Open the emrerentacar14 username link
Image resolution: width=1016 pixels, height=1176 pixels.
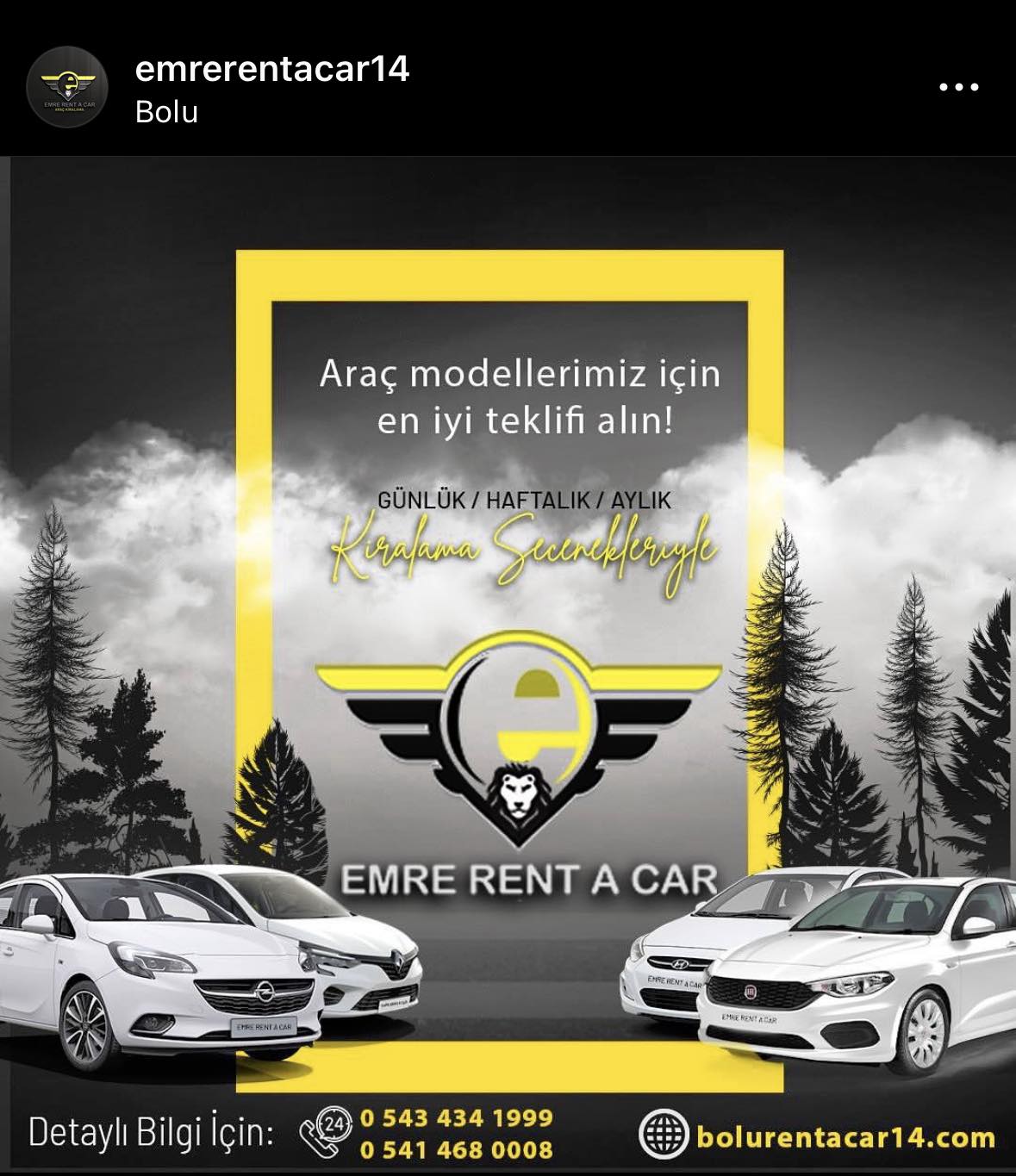(272, 68)
